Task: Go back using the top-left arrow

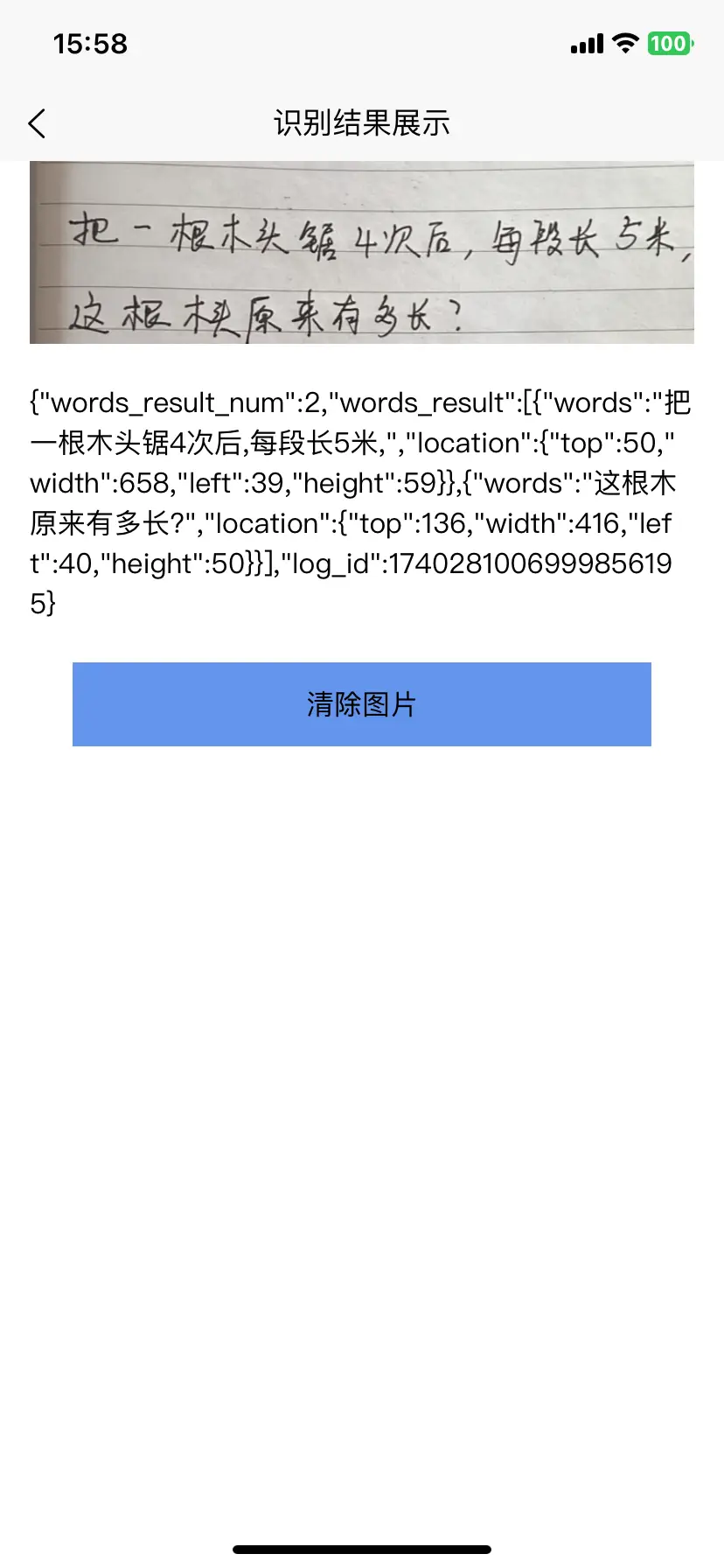Action: pos(37,124)
